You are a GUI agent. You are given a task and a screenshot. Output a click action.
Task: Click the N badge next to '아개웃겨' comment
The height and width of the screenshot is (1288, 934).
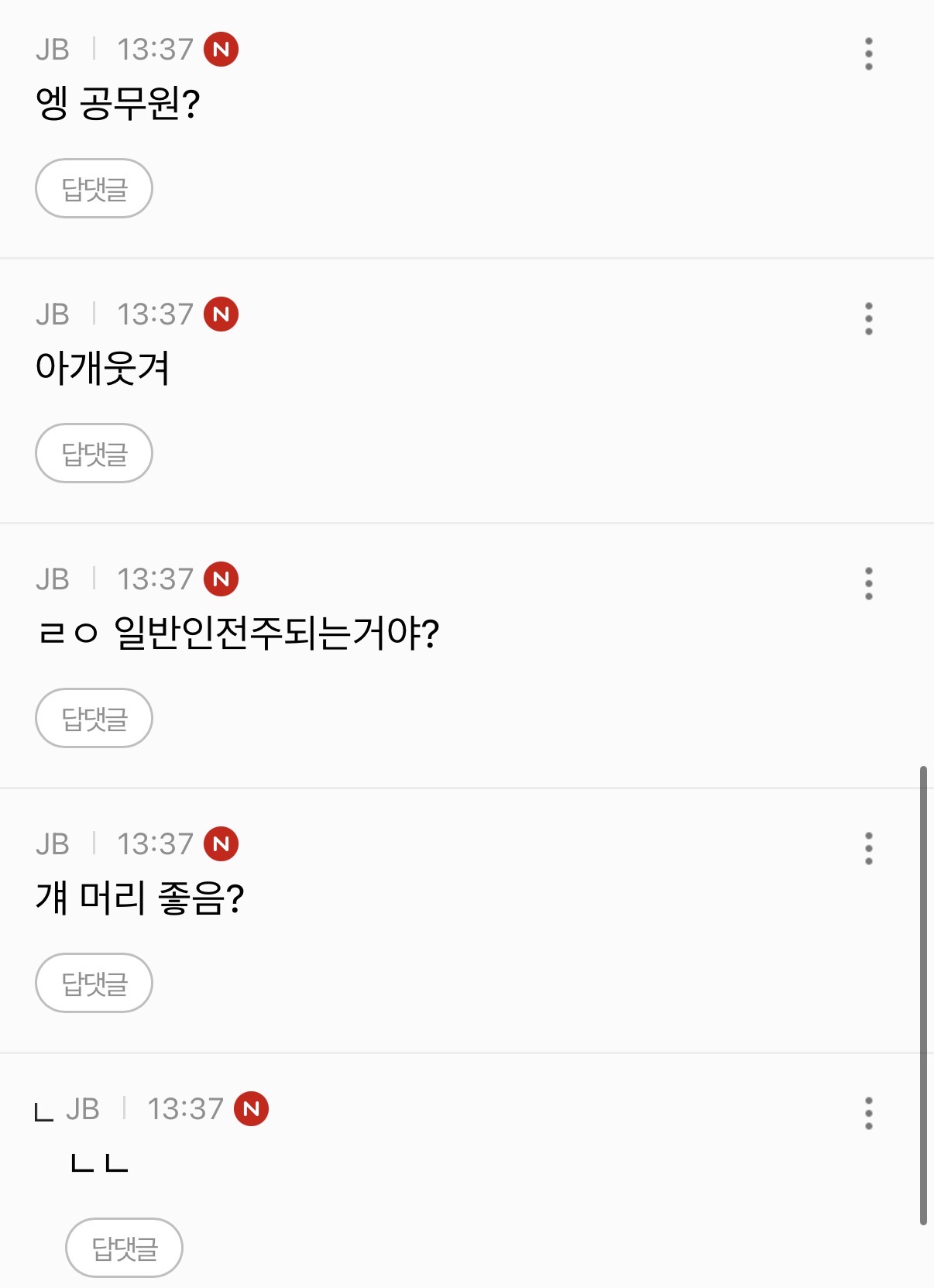coord(223,315)
